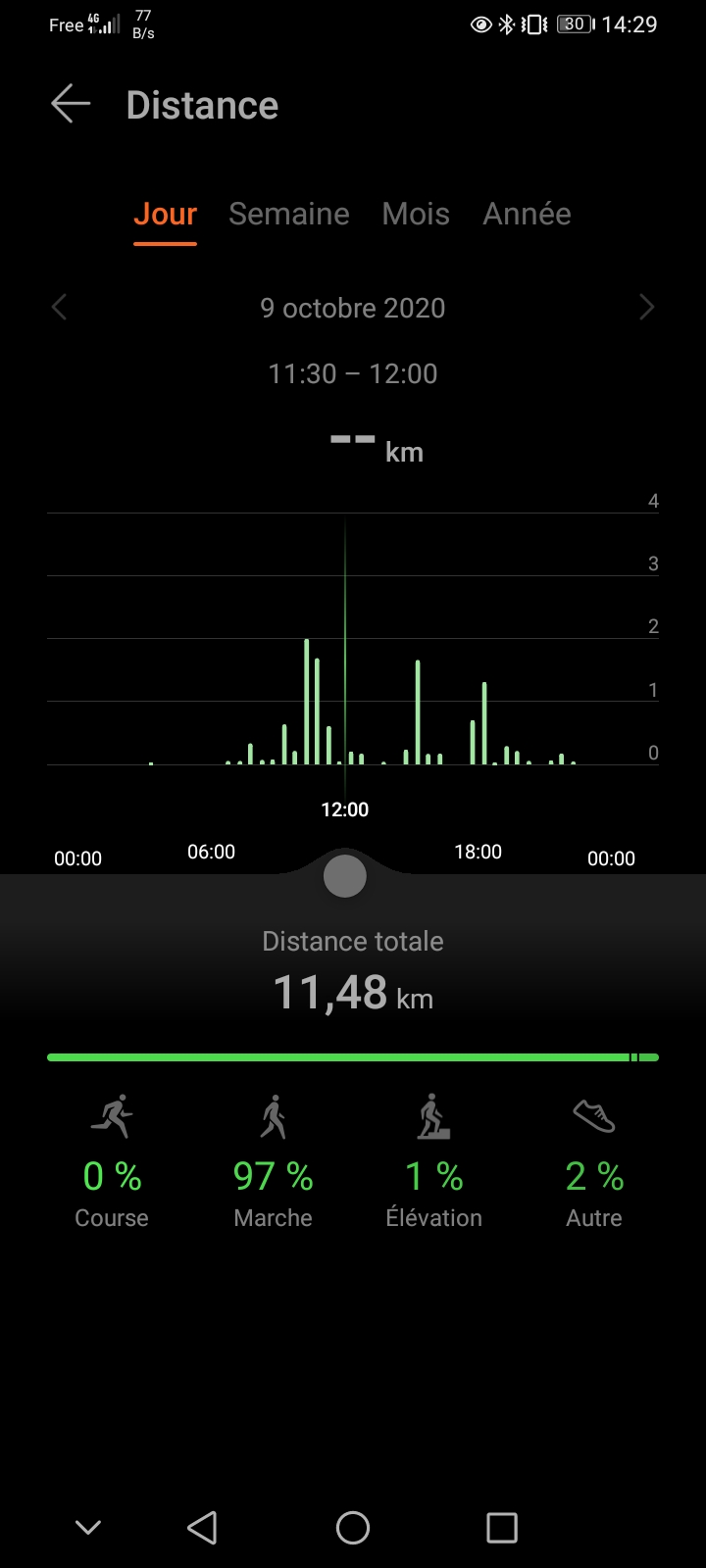
Task: Go to the previous day with left chevron
Action: pyautogui.click(x=59, y=307)
